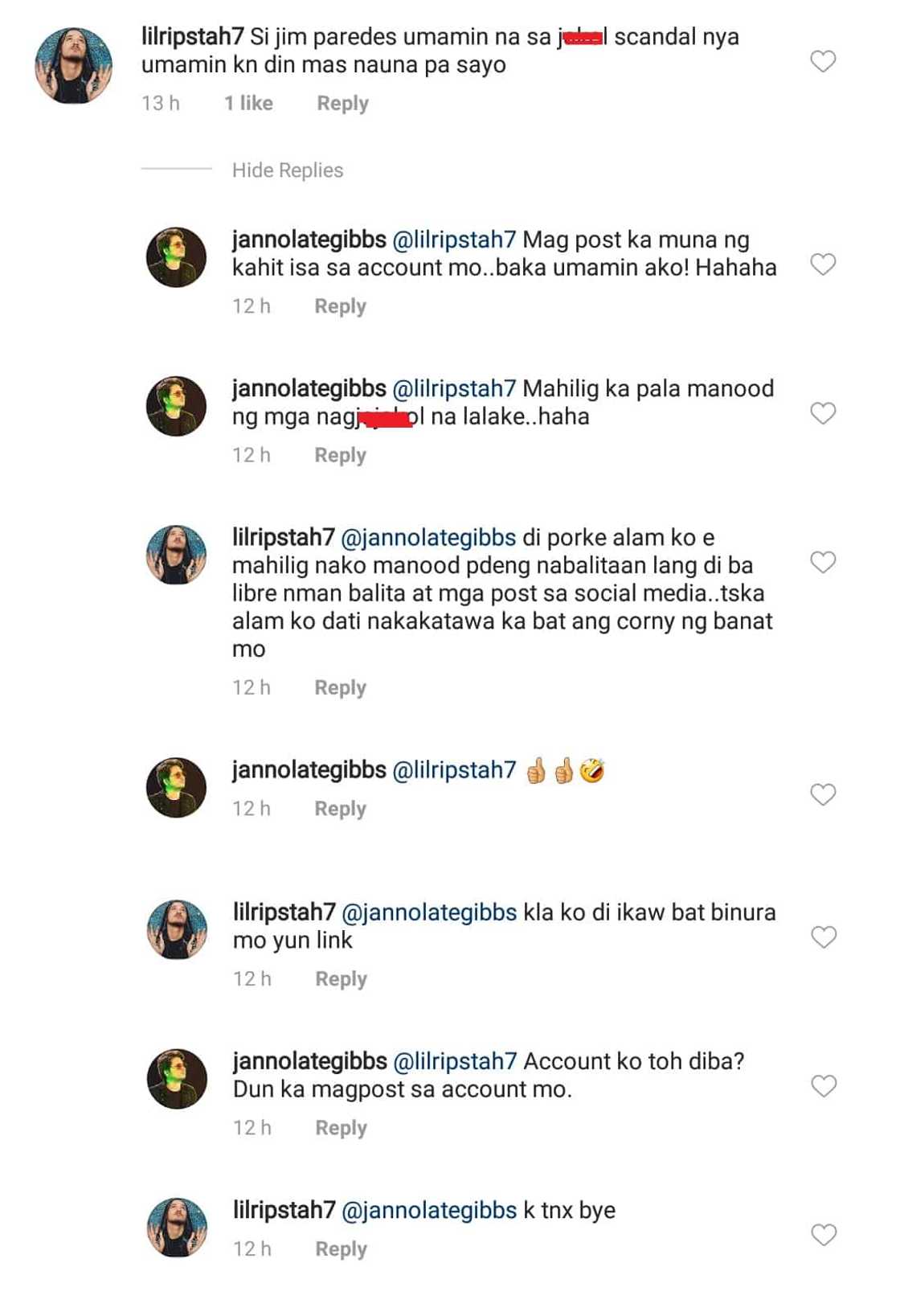This screenshot has width=900, height=1316.
Task: Reply to the 'Mag post ka muna' comment
Action: [x=340, y=307]
